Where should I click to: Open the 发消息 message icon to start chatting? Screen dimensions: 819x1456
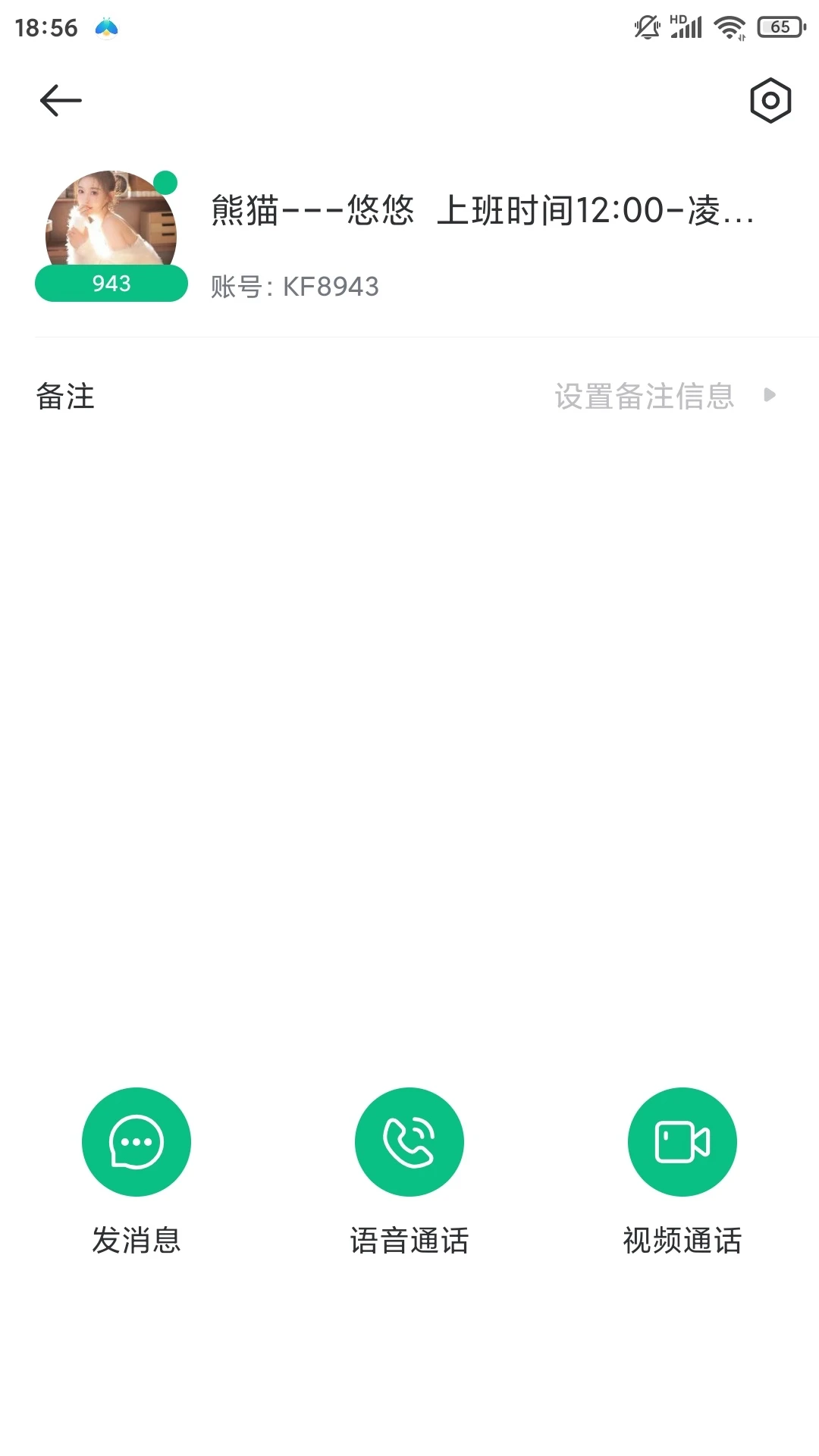pyautogui.click(x=136, y=1143)
